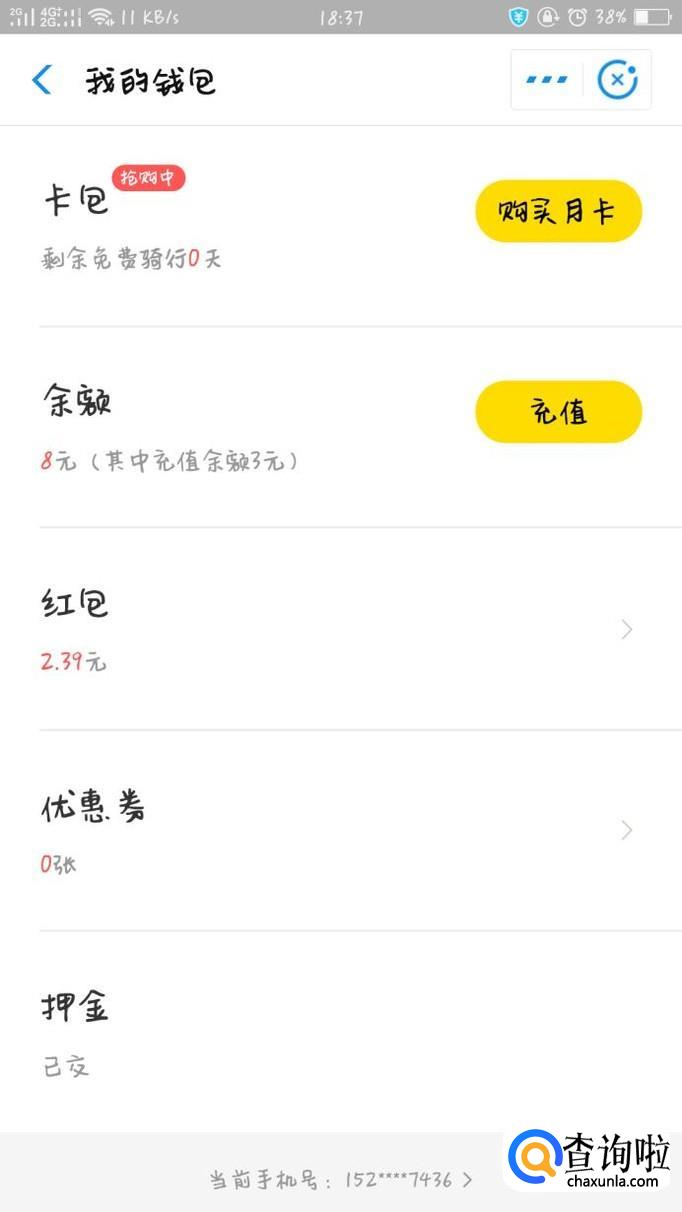Tap the 购买月卡 button
The width and height of the screenshot is (682, 1212).
[558, 211]
